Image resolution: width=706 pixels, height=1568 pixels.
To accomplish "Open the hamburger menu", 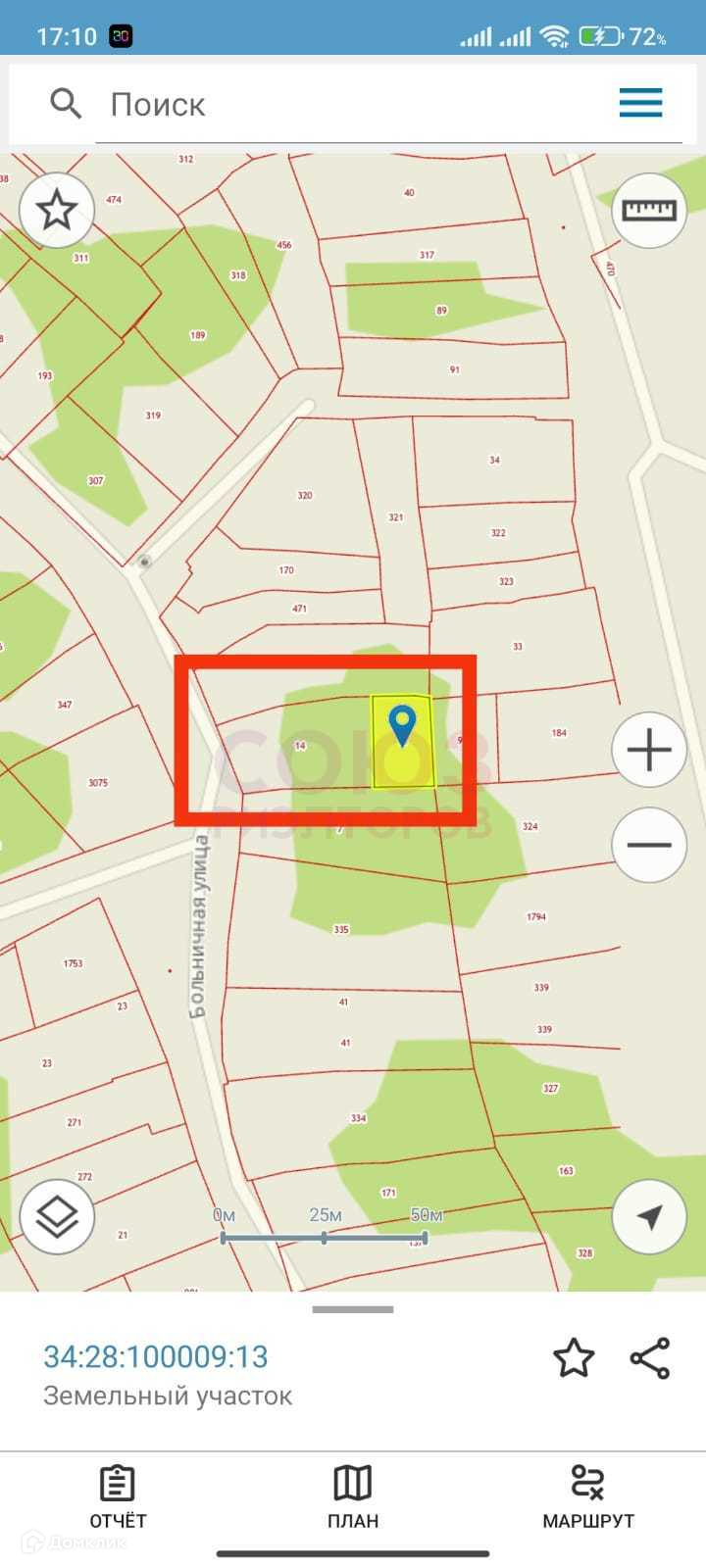I will (x=640, y=103).
